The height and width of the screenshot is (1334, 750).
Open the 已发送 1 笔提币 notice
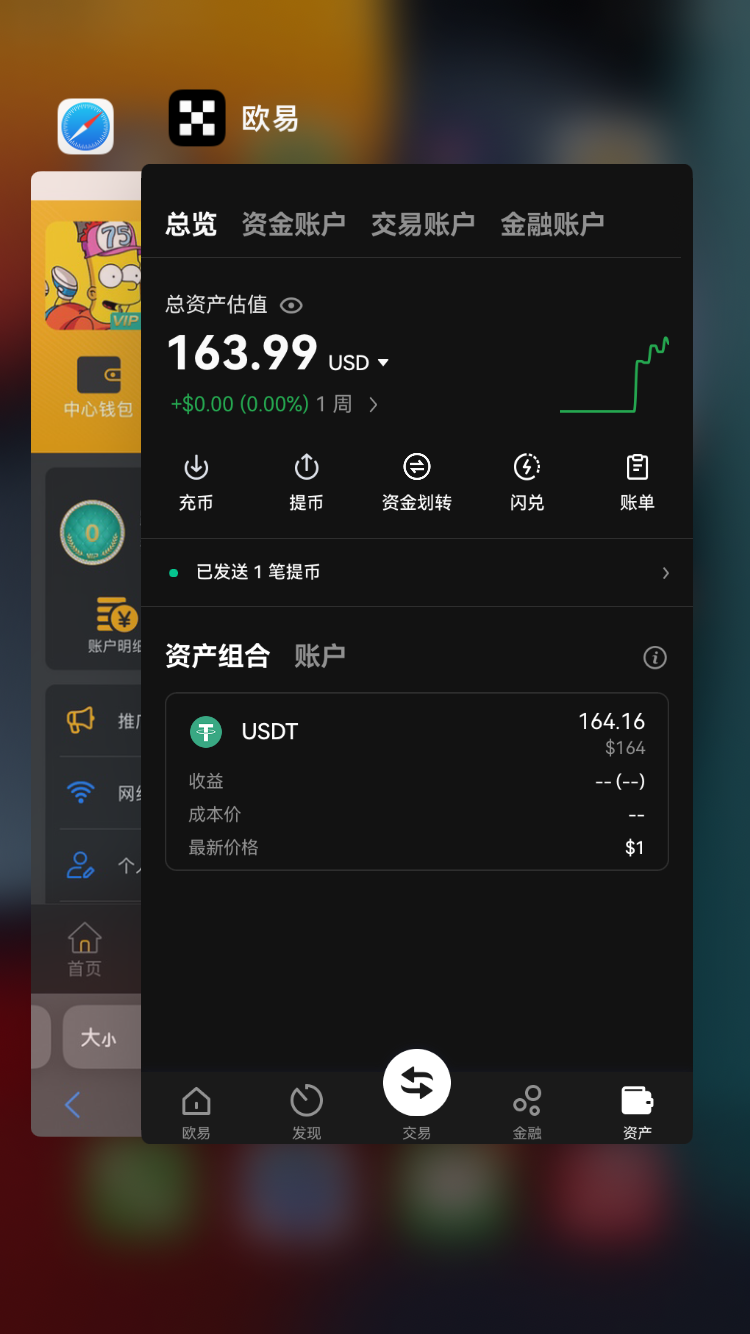(417, 572)
